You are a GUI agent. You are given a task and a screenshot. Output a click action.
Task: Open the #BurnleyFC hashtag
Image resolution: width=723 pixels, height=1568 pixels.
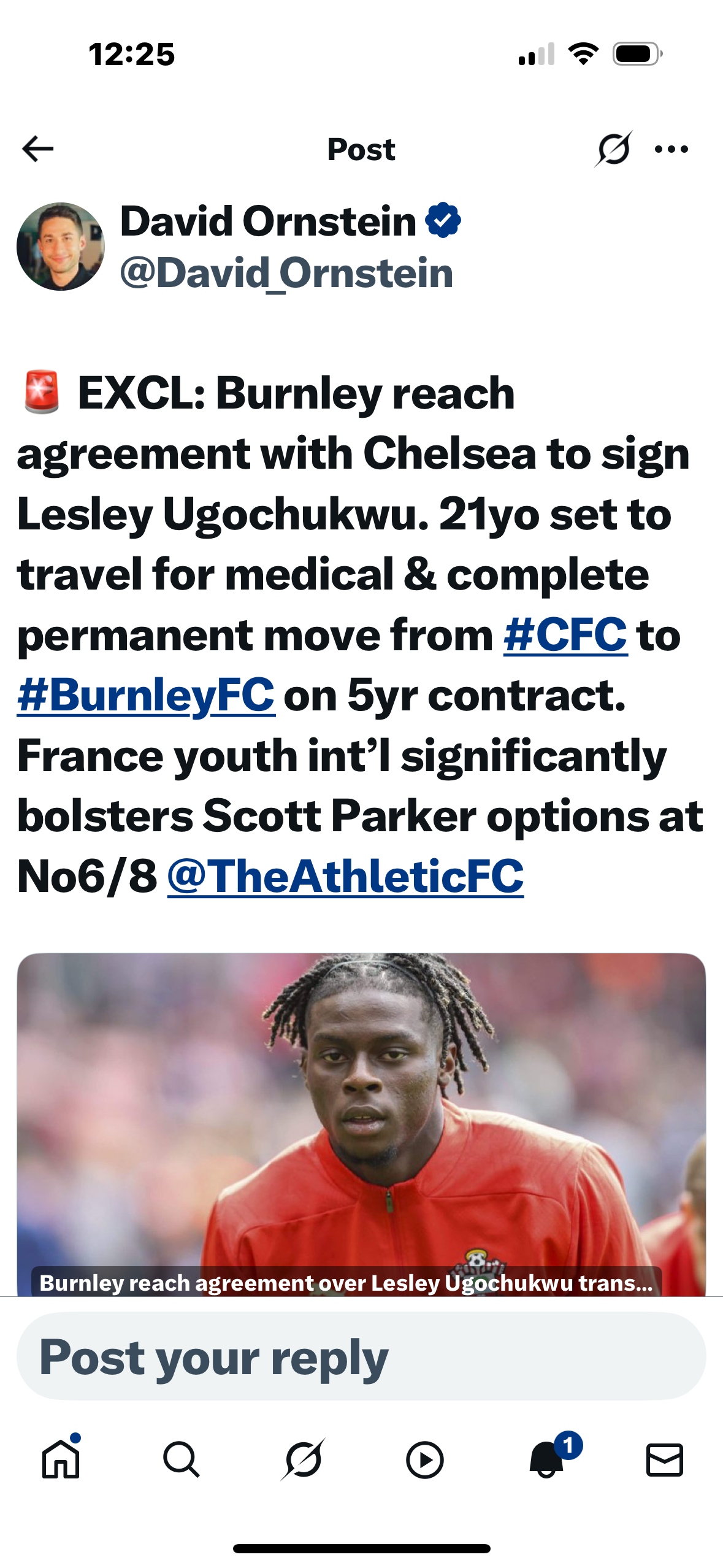(x=146, y=696)
